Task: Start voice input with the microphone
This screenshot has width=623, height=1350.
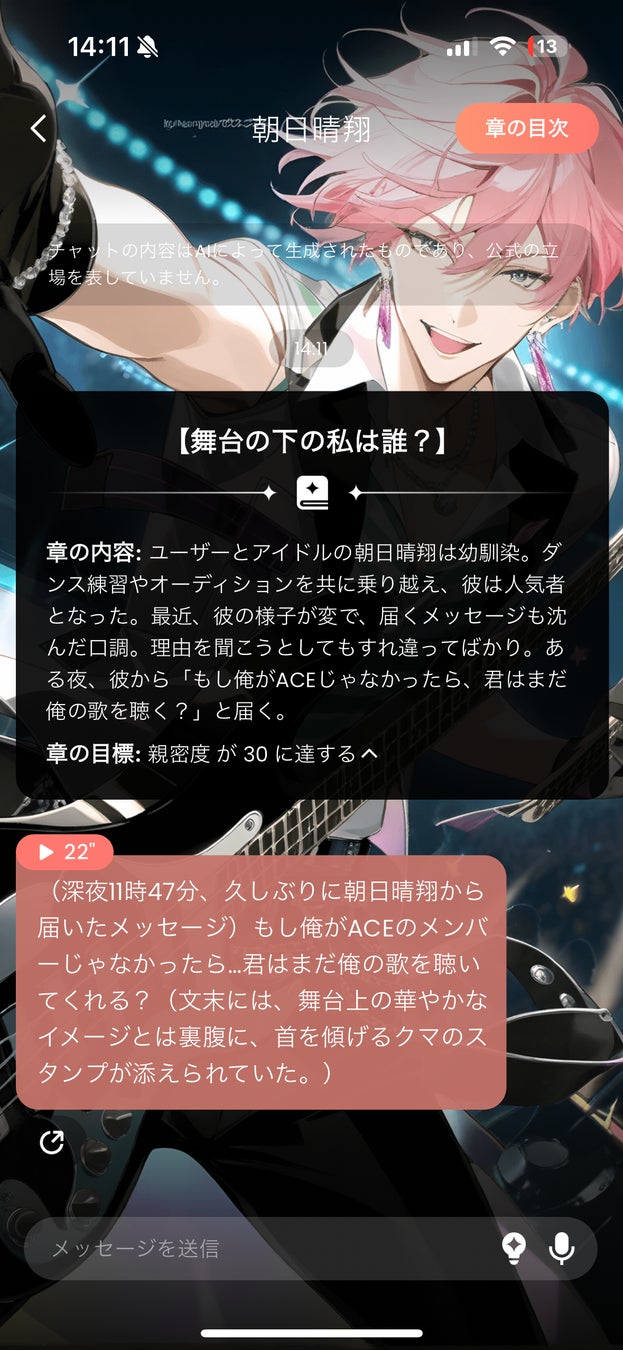Action: pos(562,1248)
